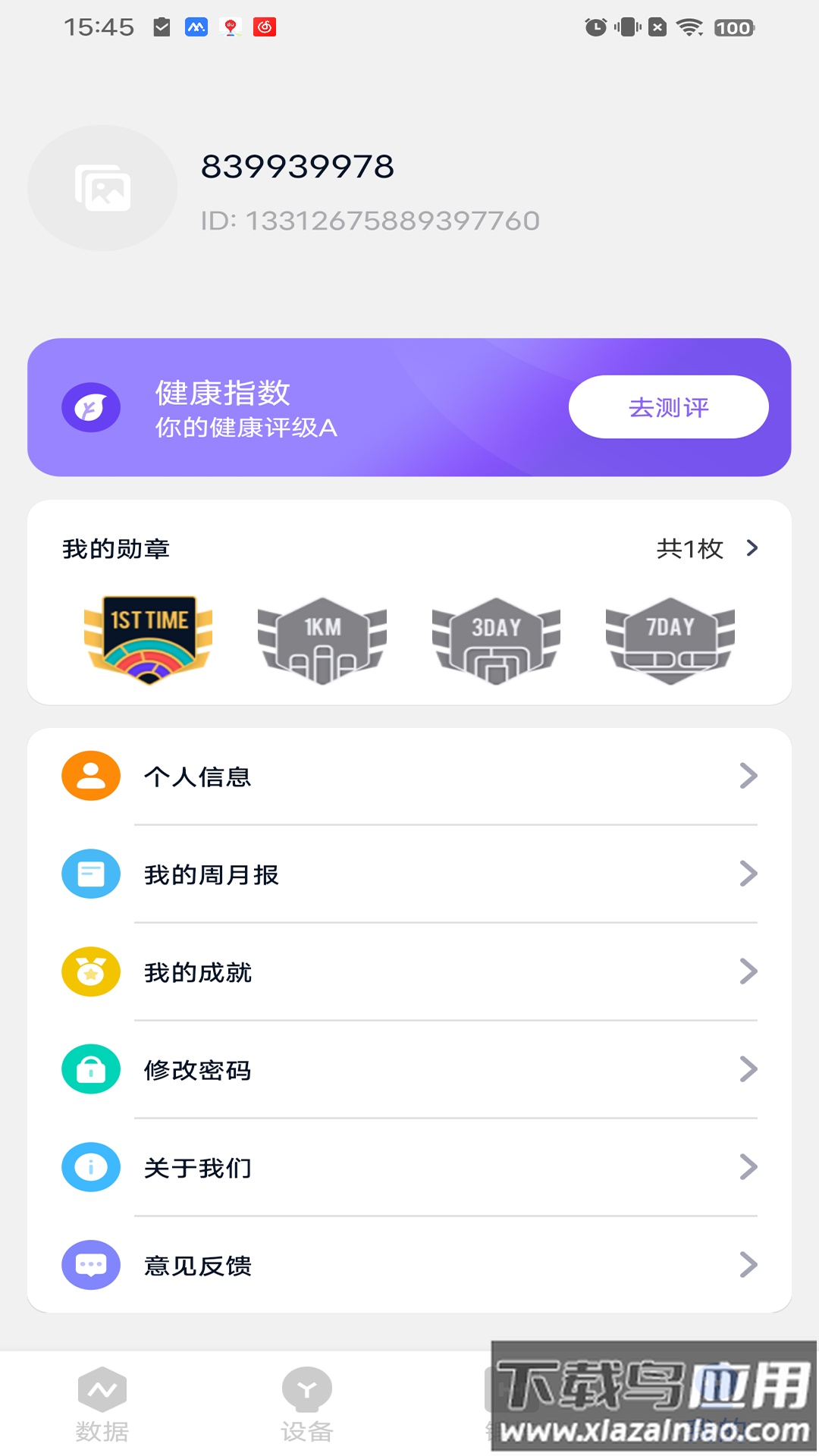Tap the gradient 健康指数 banner
819x1456 pixels.
click(x=409, y=407)
